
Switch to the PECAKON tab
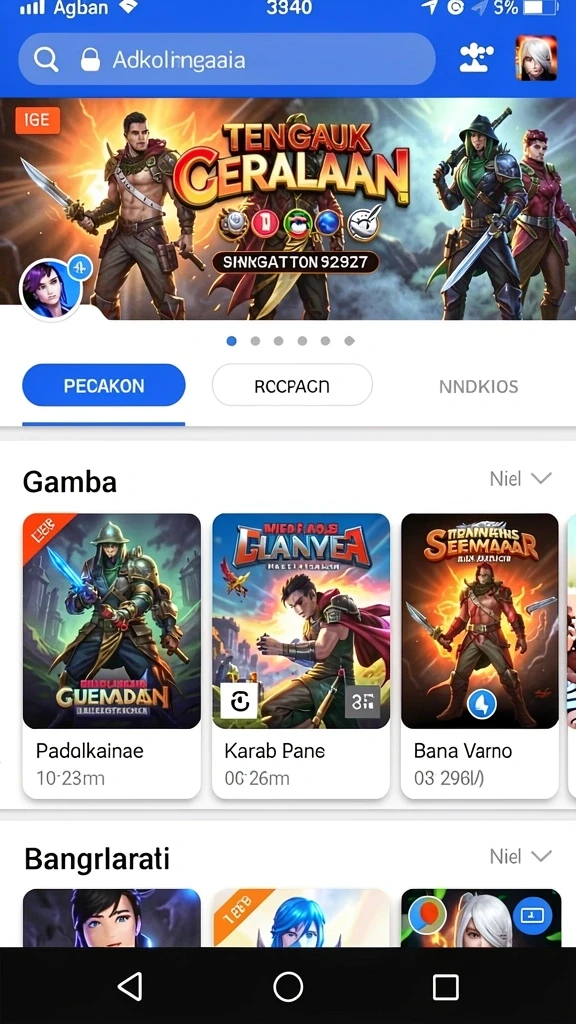tap(104, 386)
